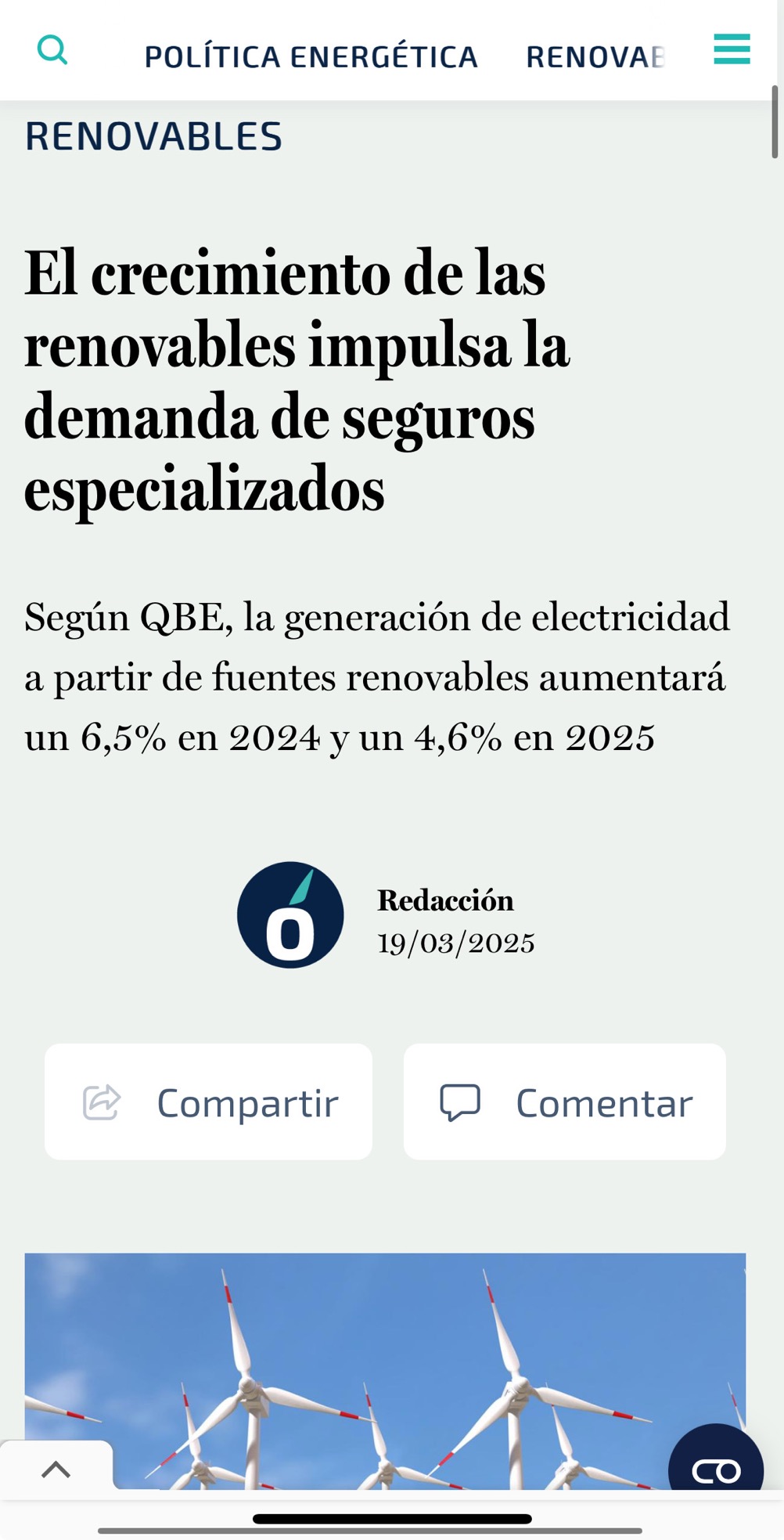Go to Política Energética section

pyautogui.click(x=311, y=57)
